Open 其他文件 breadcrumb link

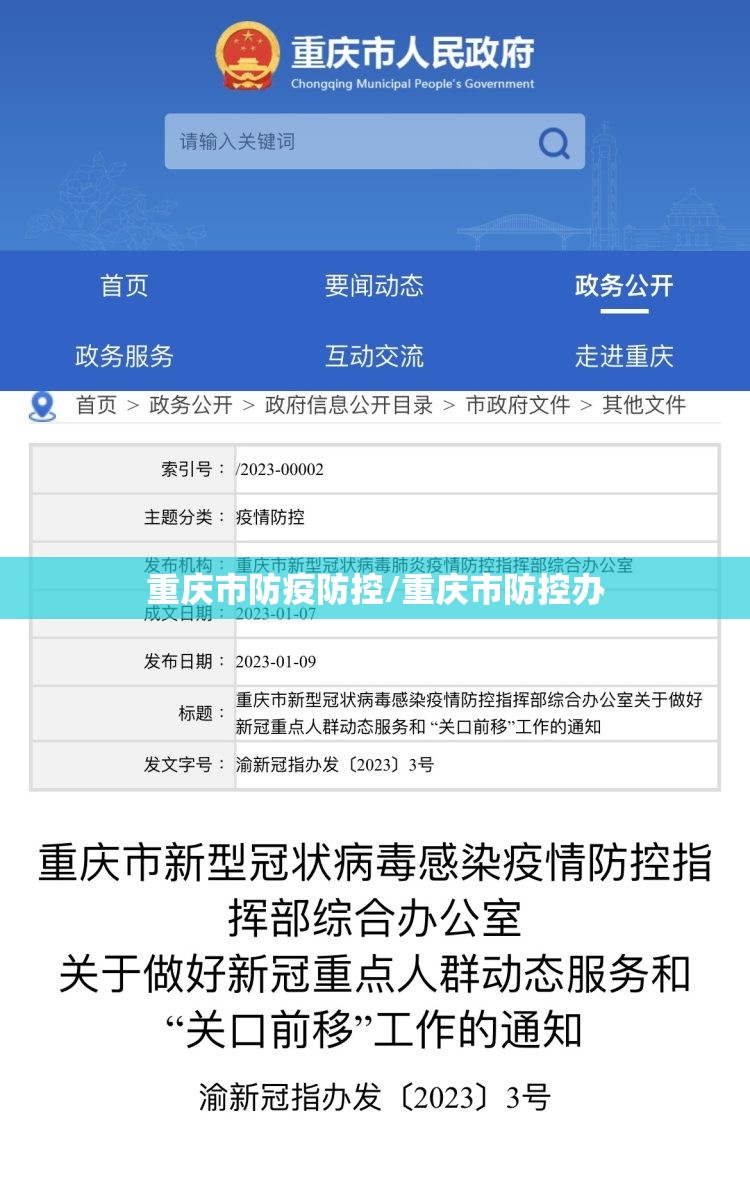pyautogui.click(x=644, y=405)
